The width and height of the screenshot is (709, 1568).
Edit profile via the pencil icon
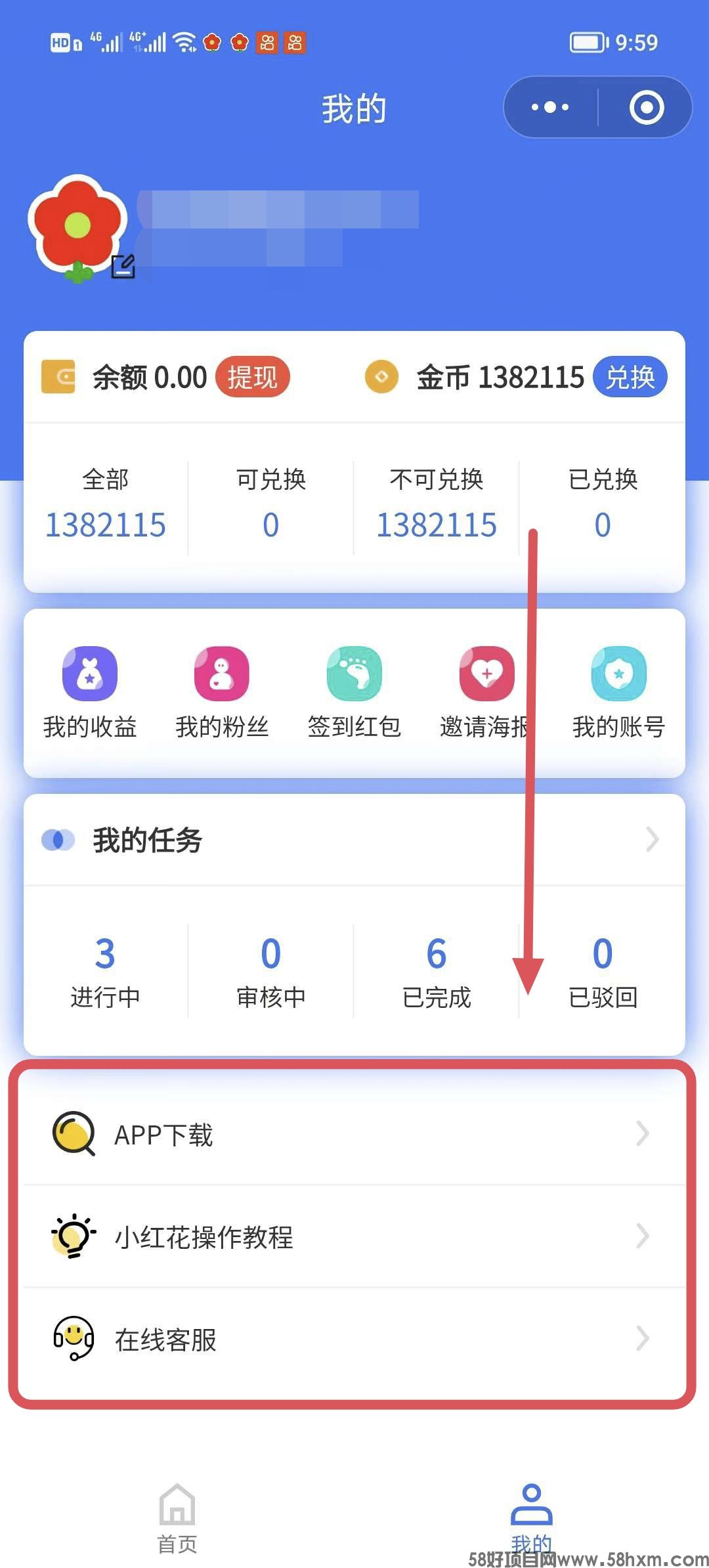pos(123,267)
